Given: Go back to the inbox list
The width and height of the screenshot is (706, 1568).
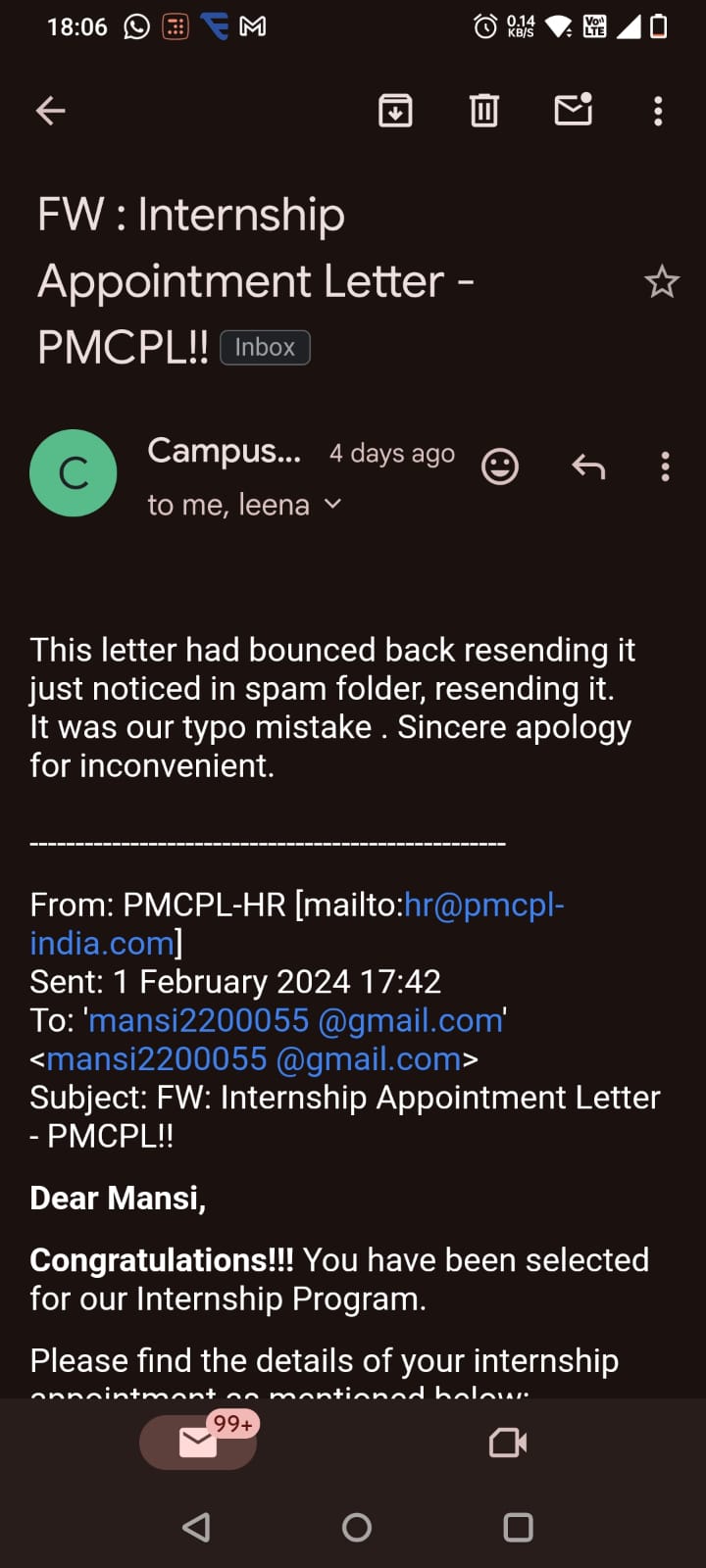Looking at the screenshot, I should (50, 111).
